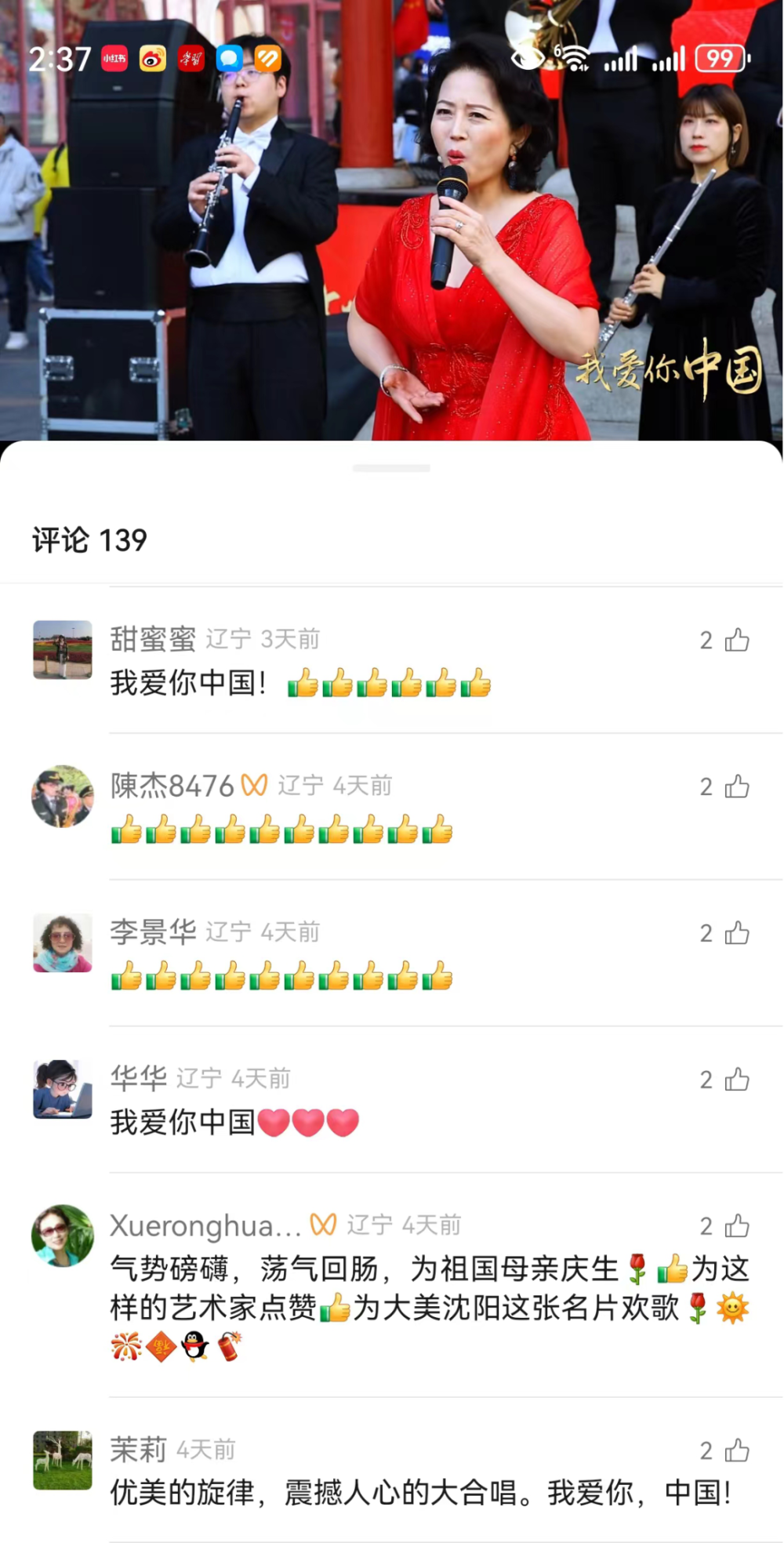Tap the blue chat app notification icon
This screenshot has width=784, height=1543.
229,59
